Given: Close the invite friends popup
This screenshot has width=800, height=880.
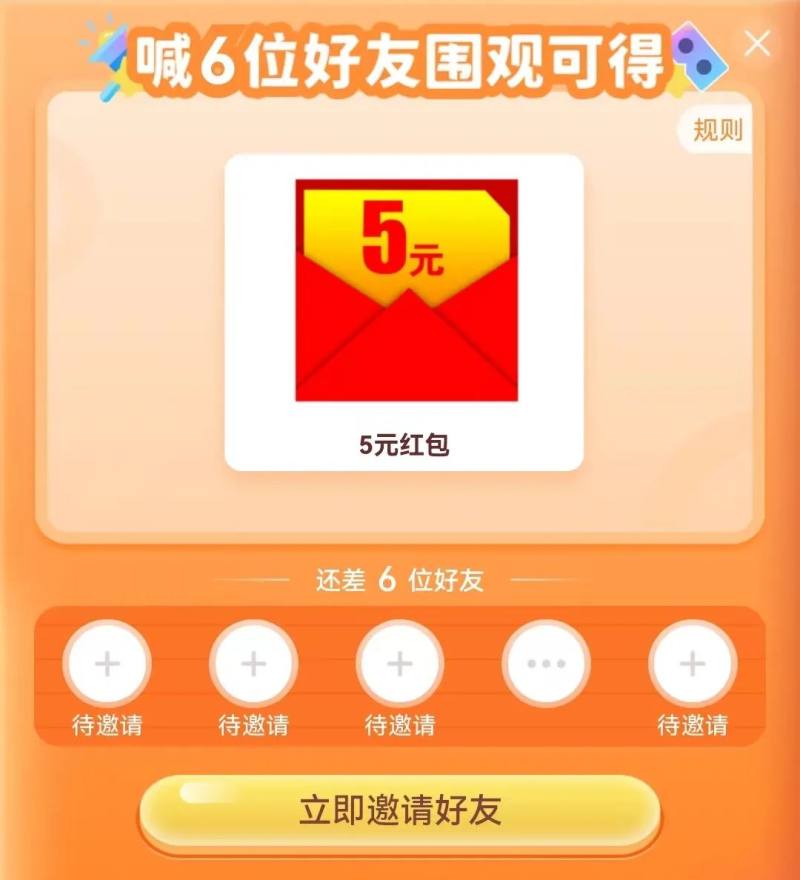Looking at the screenshot, I should 758,43.
